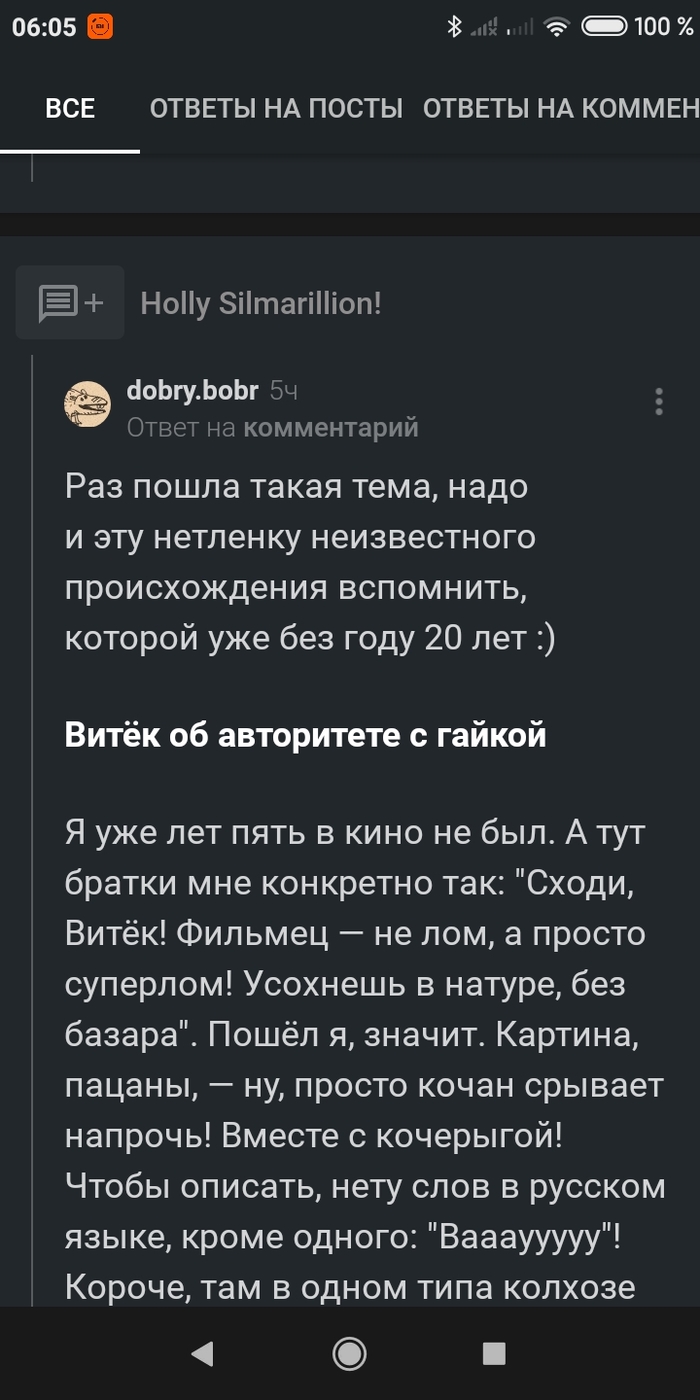Go back with the system back button
700x1400 pixels.
(202, 1354)
